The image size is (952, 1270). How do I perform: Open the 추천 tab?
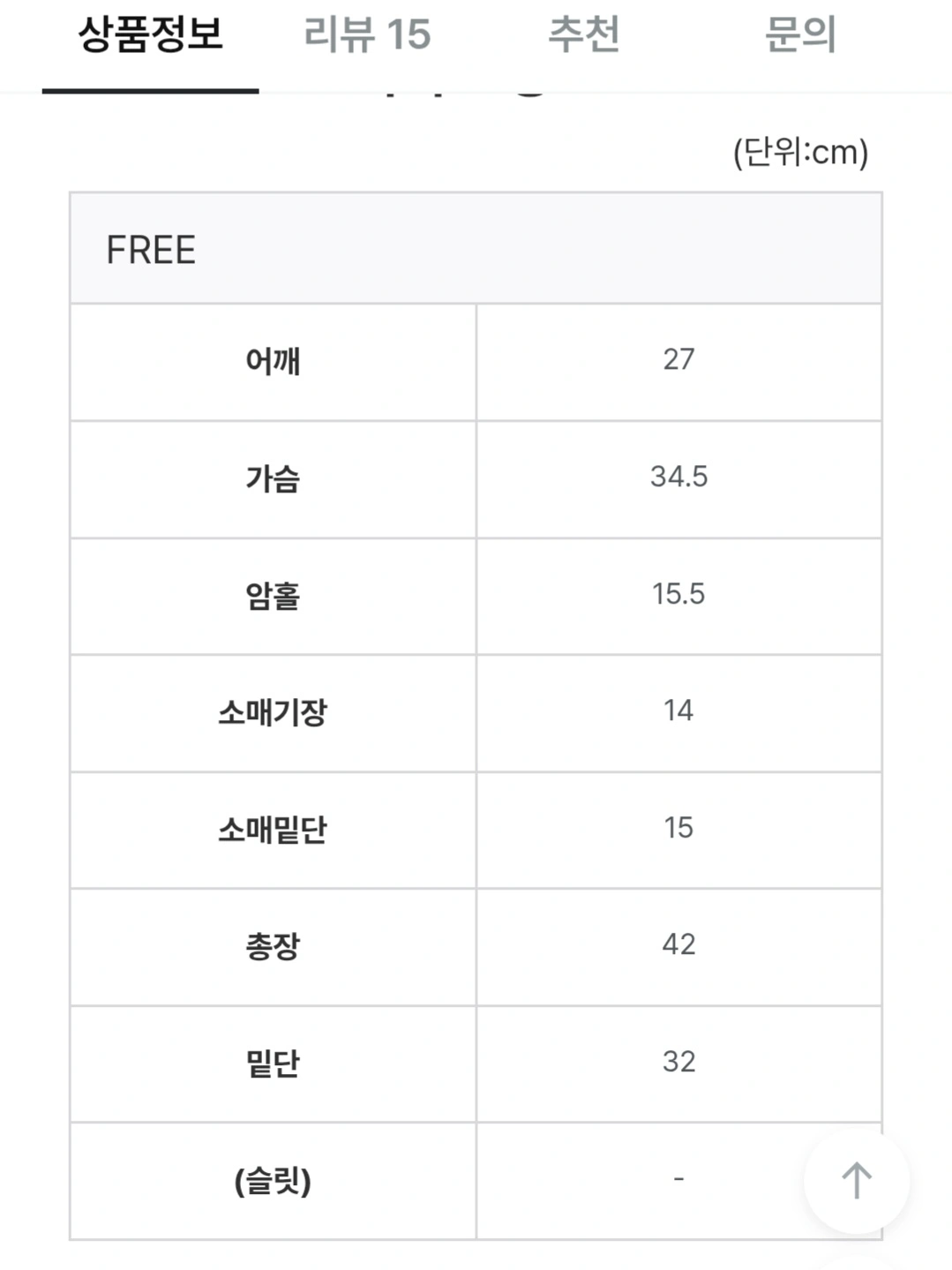click(583, 35)
